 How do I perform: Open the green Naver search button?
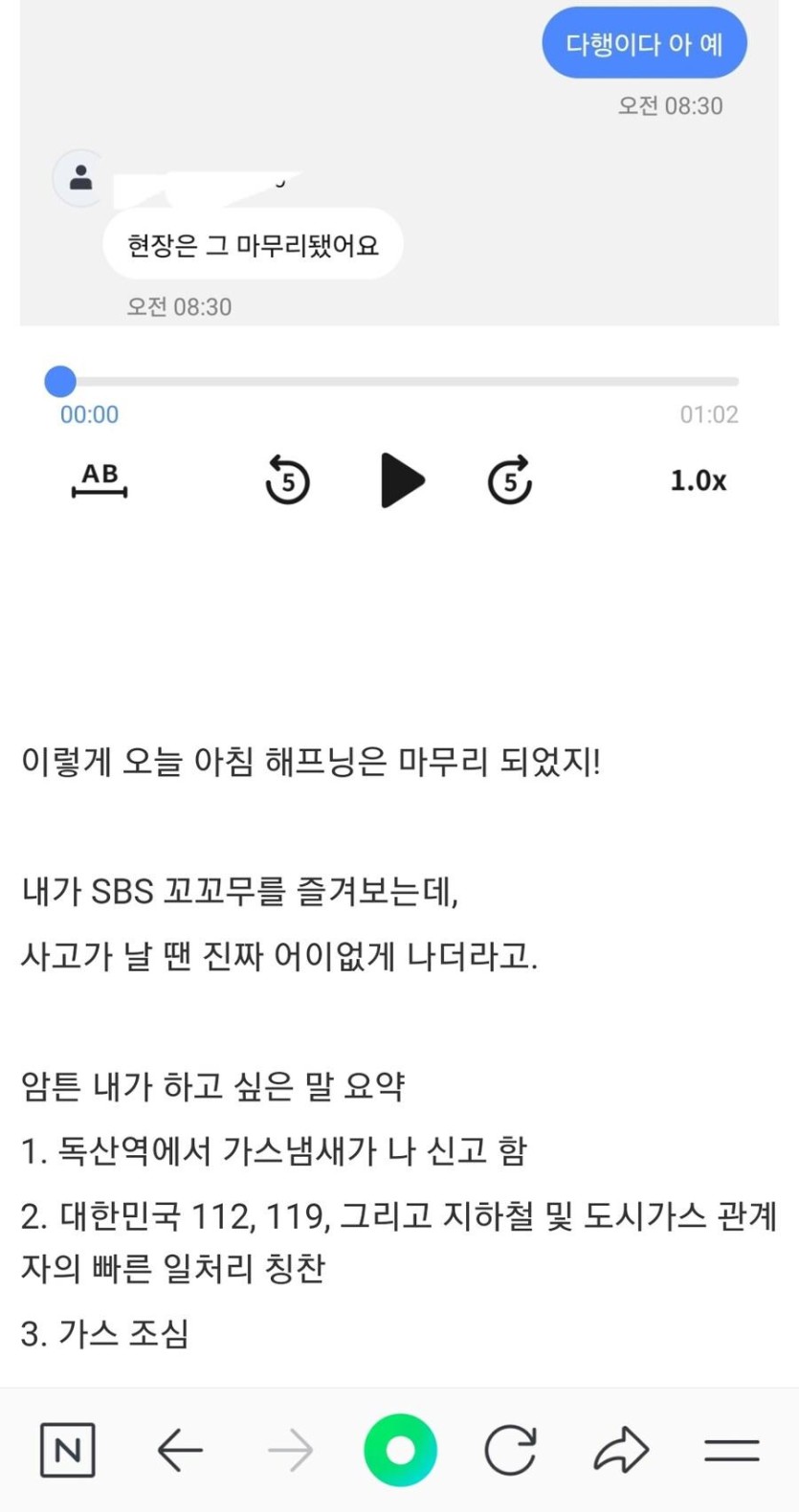400,1451
